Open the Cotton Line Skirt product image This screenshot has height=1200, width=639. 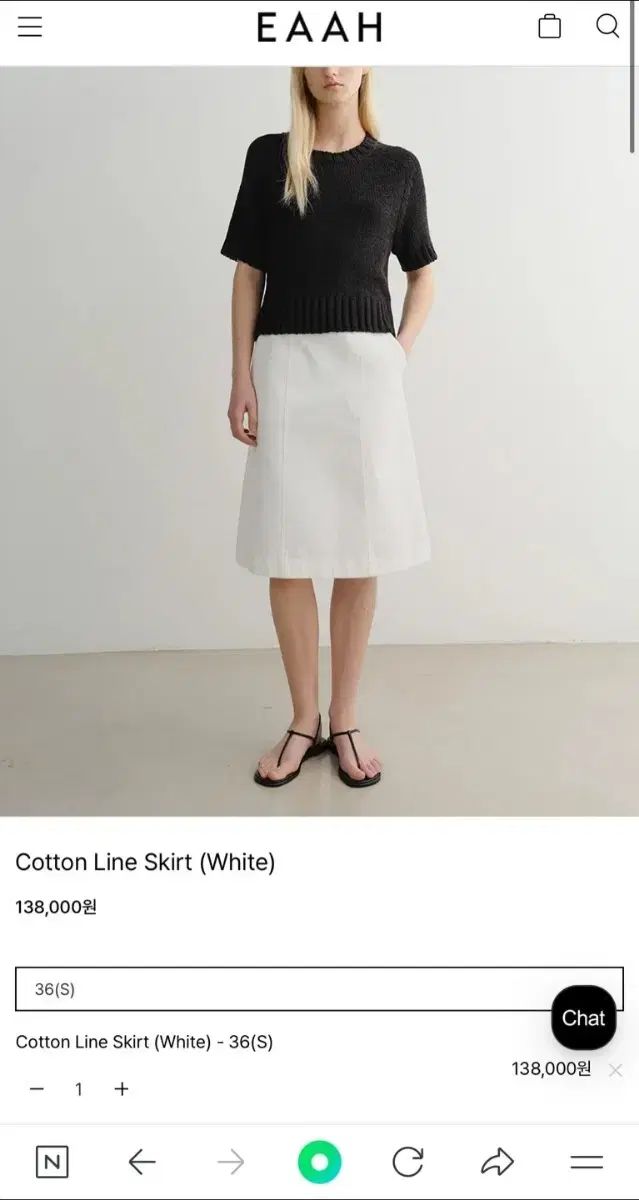point(319,440)
